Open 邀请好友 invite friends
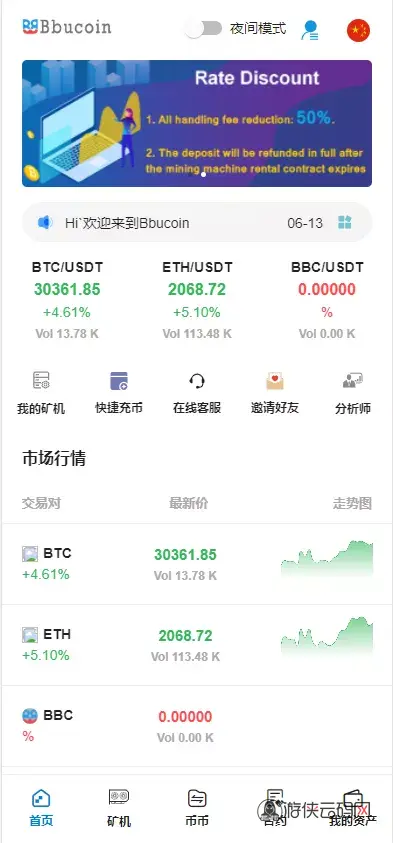The image size is (393, 843). pos(275,392)
